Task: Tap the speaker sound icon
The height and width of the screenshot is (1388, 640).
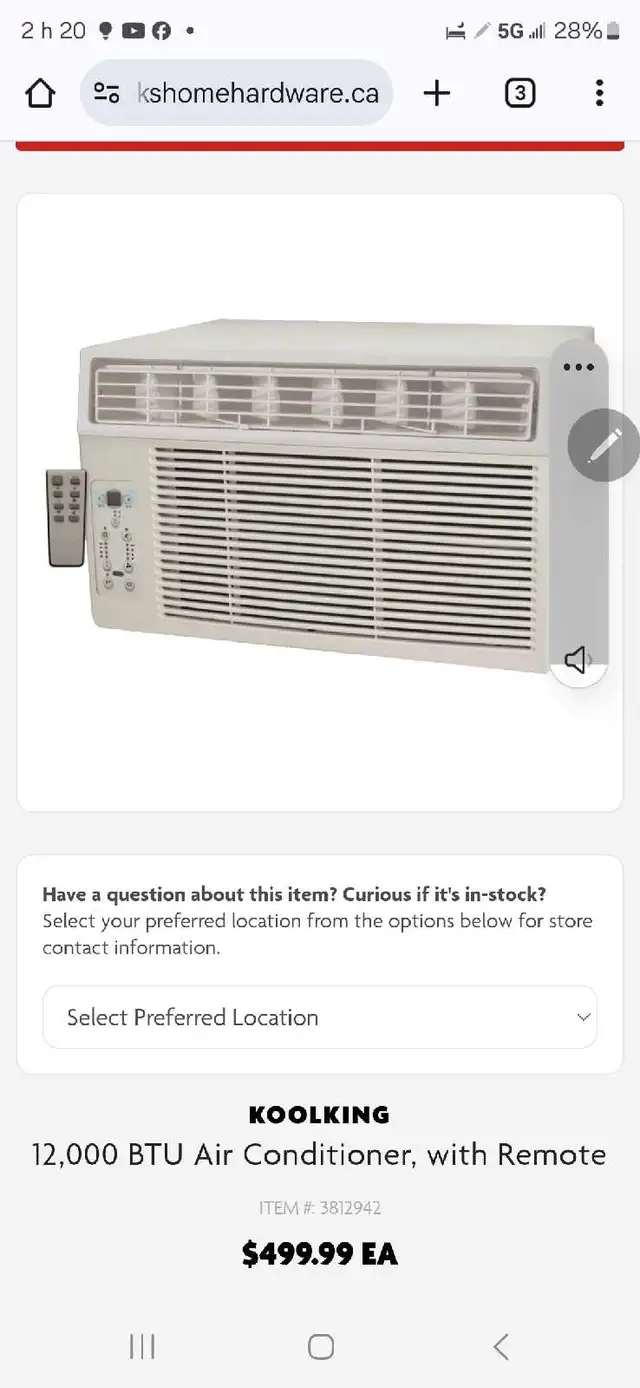Action: click(x=578, y=659)
